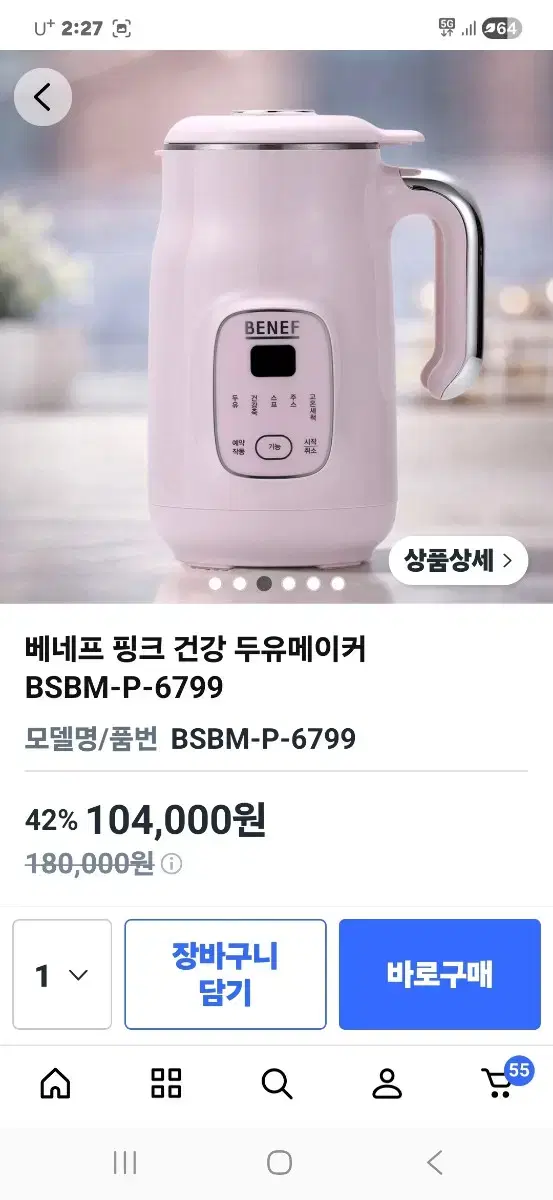Open the quantity dropdown showing 1
The height and width of the screenshot is (1200, 553).
tap(62, 975)
